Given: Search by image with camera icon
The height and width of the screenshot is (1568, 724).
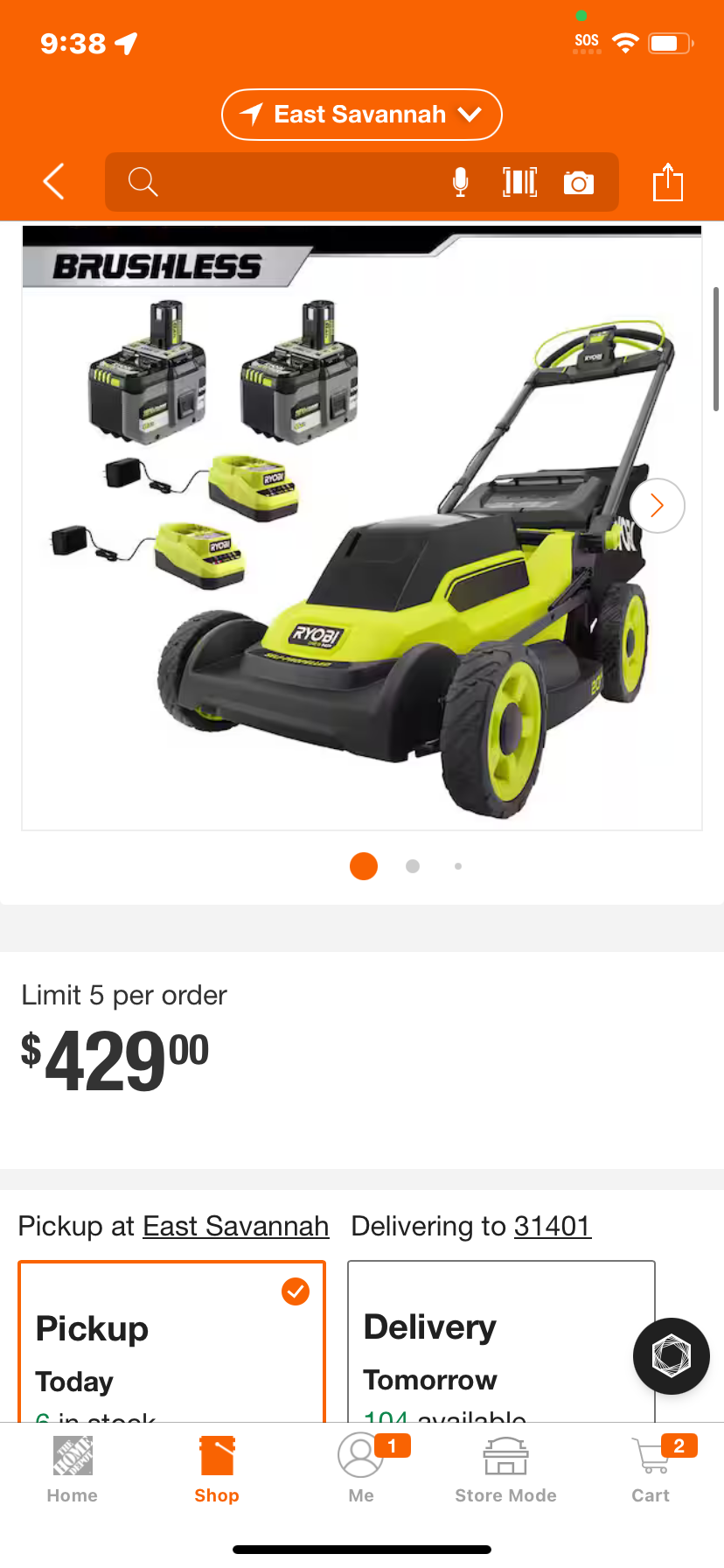Looking at the screenshot, I should pos(579,183).
